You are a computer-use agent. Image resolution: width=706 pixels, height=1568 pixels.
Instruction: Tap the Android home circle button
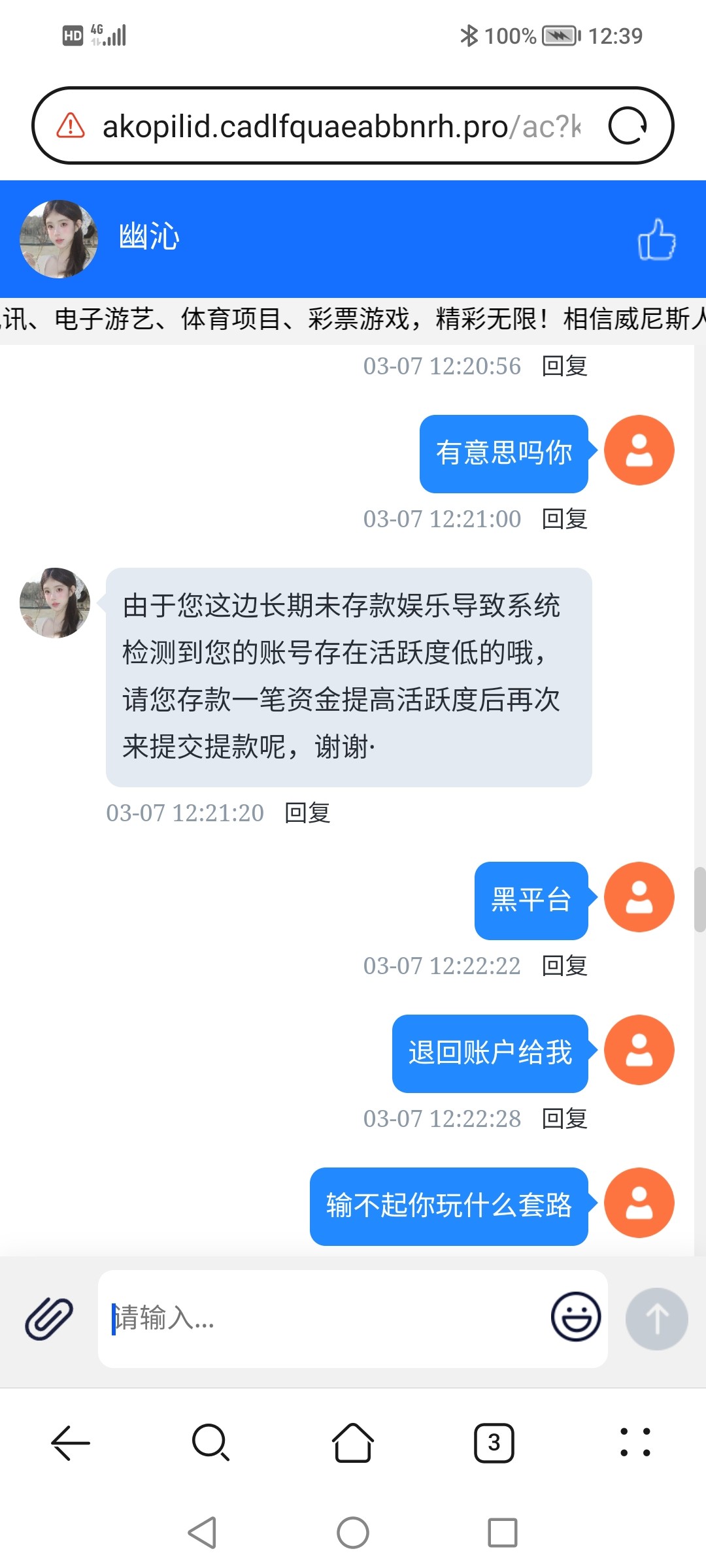[353, 1531]
